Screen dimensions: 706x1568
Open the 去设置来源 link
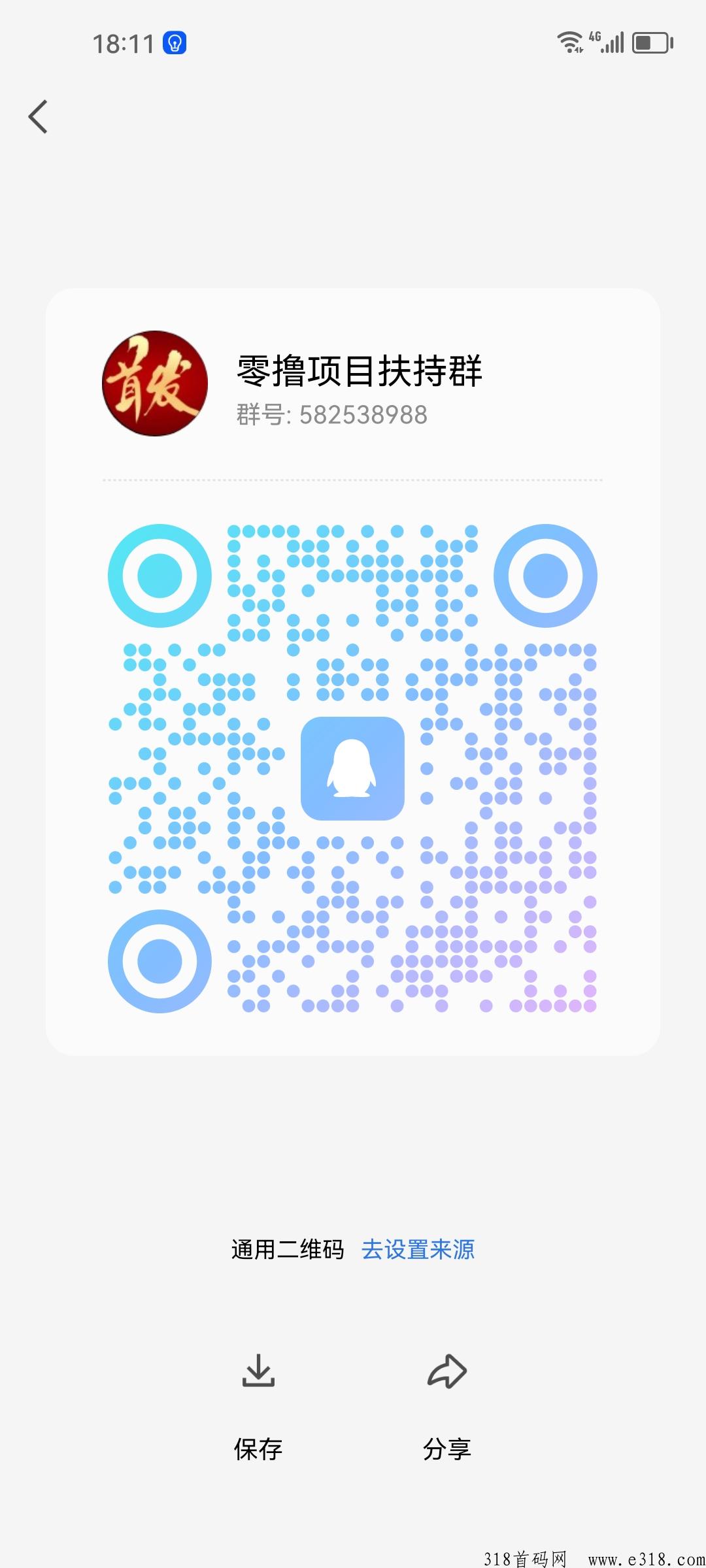pos(418,1249)
